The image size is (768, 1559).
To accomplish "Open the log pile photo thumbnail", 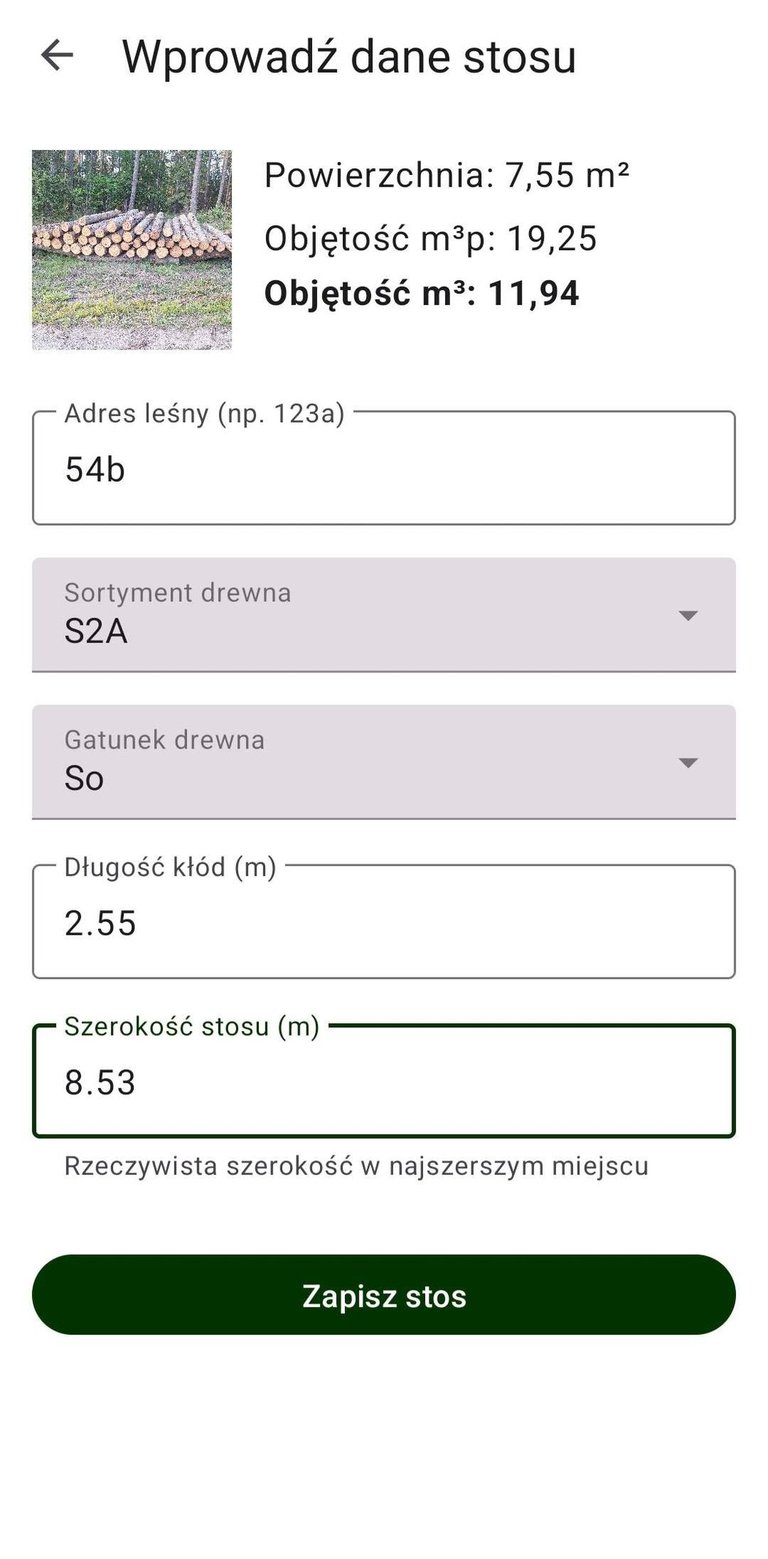I will point(132,250).
